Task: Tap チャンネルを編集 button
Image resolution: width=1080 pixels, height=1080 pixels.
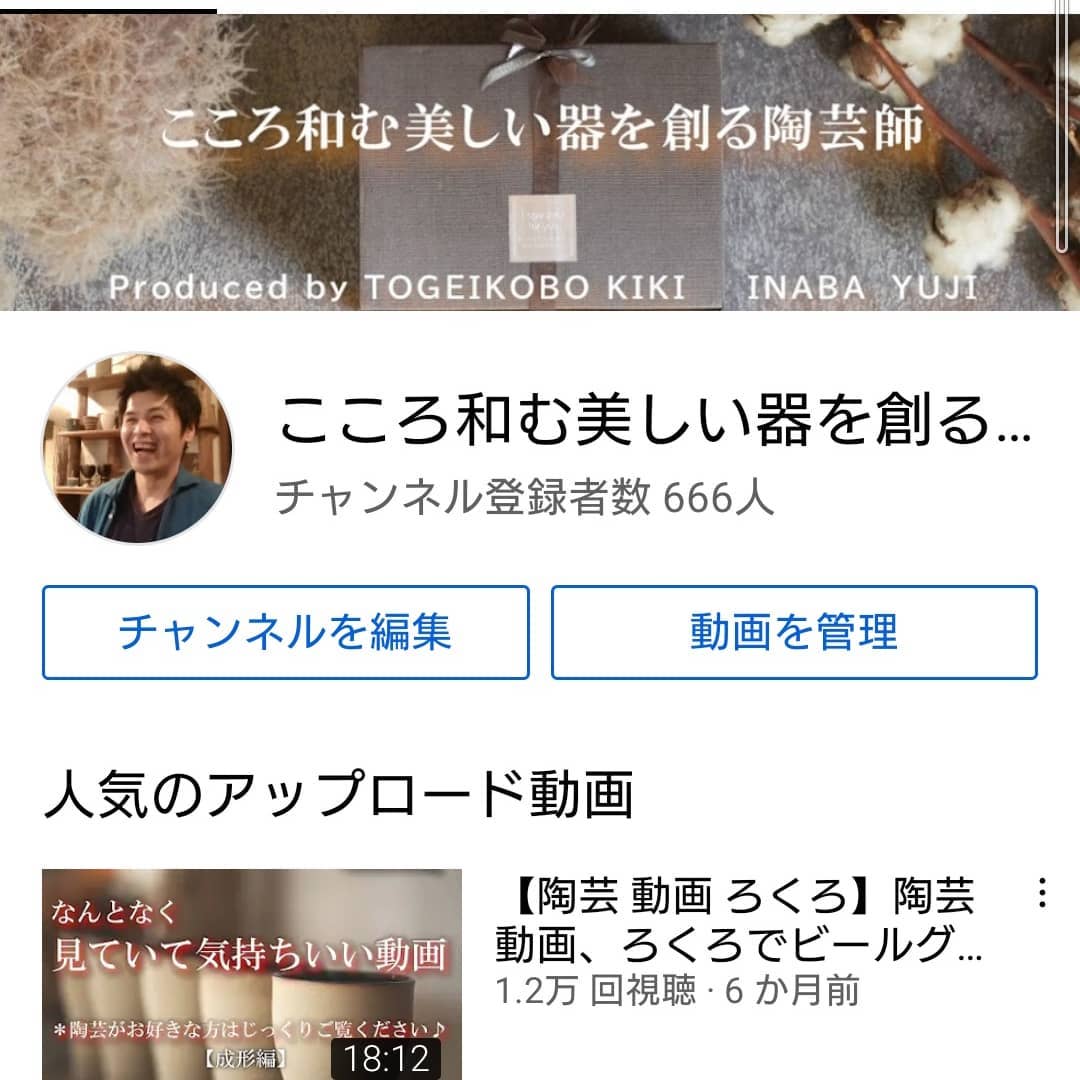Action: pyautogui.click(x=285, y=632)
